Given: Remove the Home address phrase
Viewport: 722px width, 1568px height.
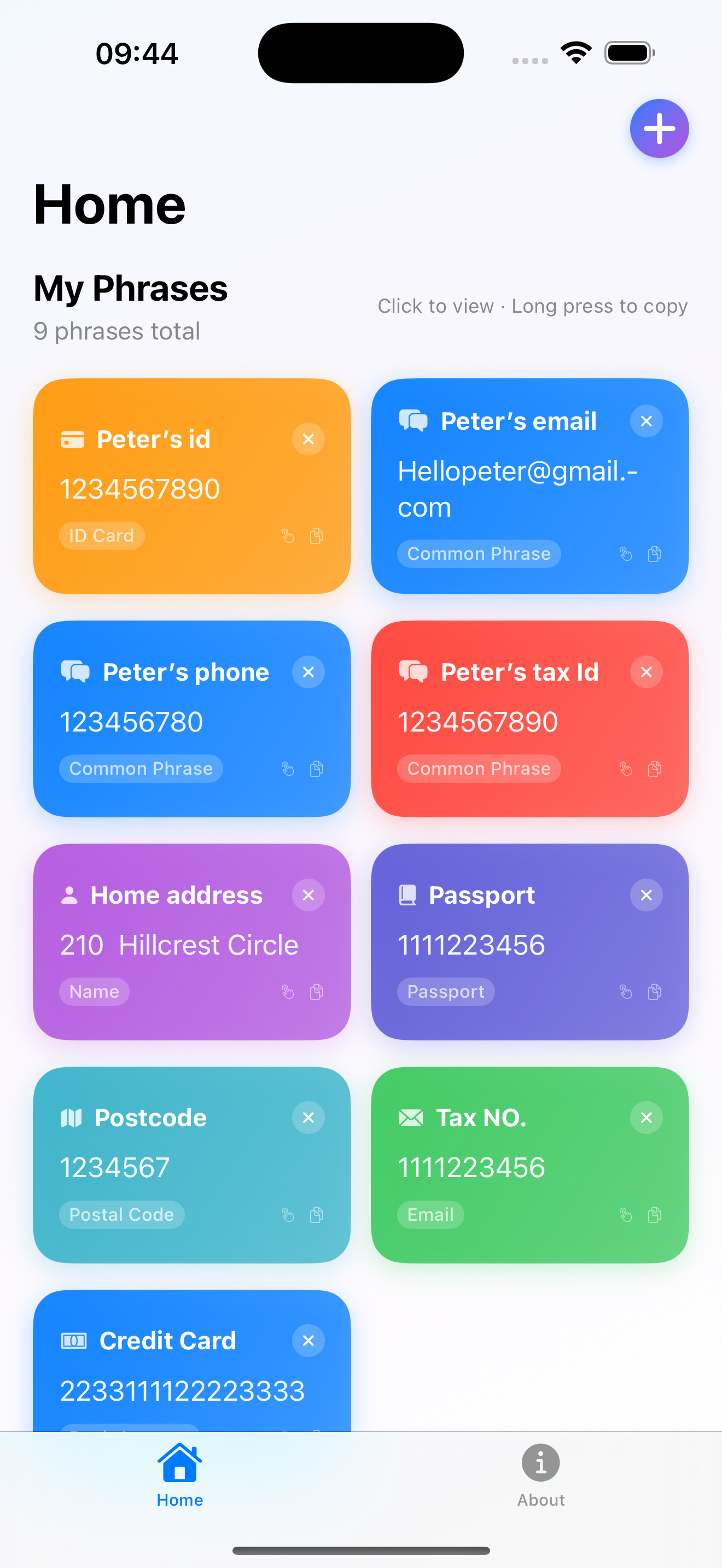Looking at the screenshot, I should 308,895.
